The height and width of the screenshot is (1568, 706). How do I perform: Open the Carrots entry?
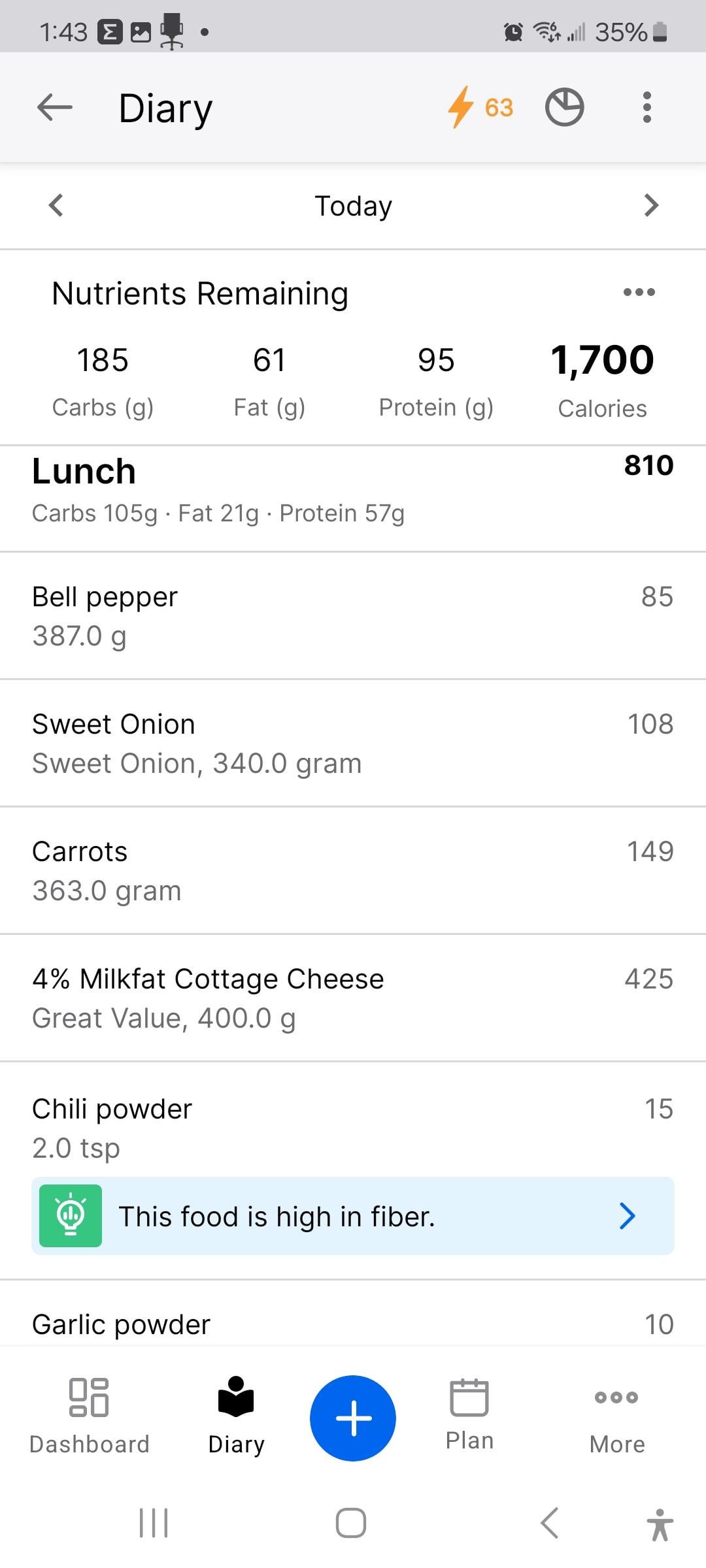coord(353,870)
